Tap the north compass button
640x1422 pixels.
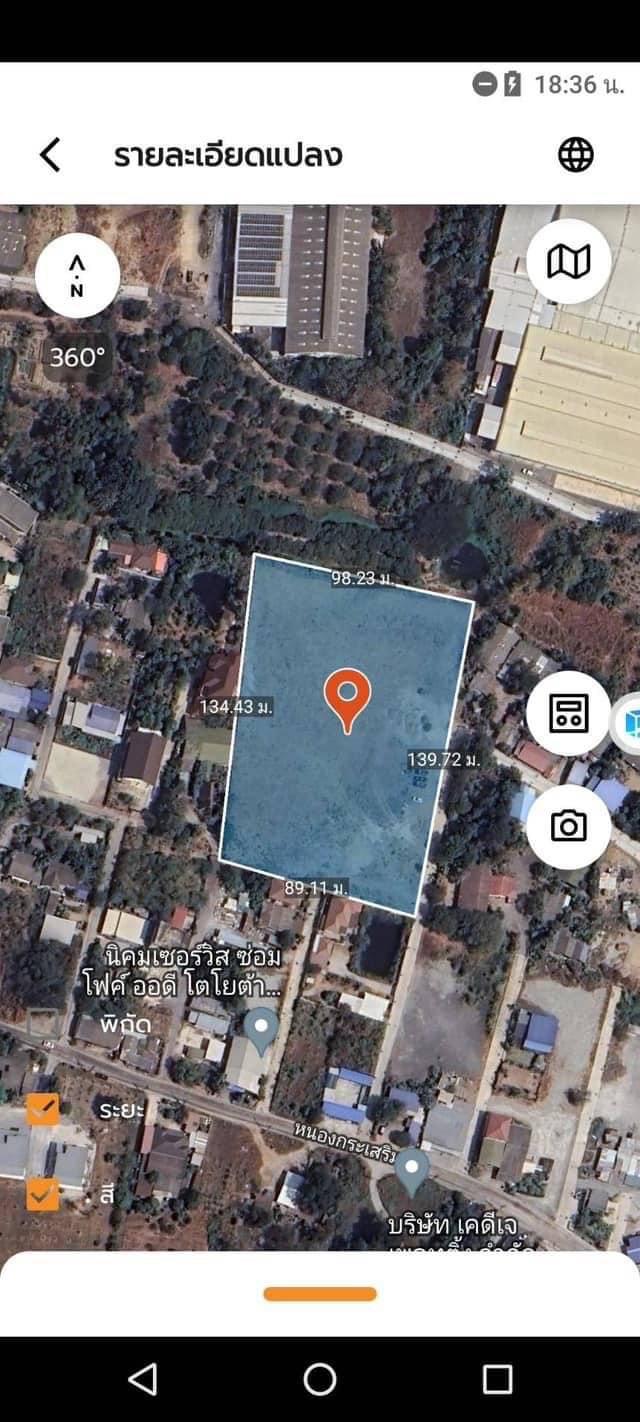[77, 276]
